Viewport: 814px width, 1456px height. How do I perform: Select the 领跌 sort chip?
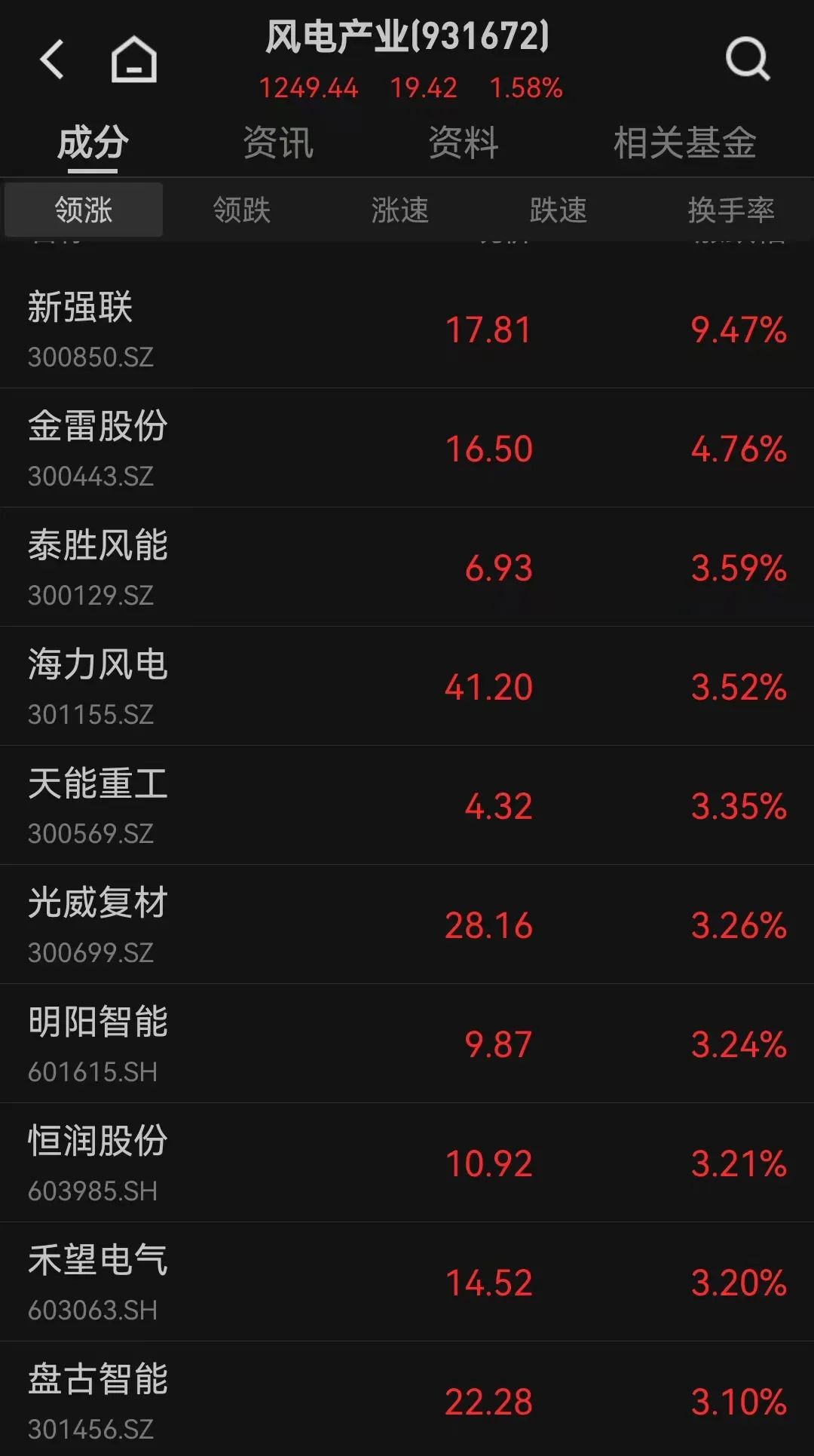pyautogui.click(x=241, y=210)
